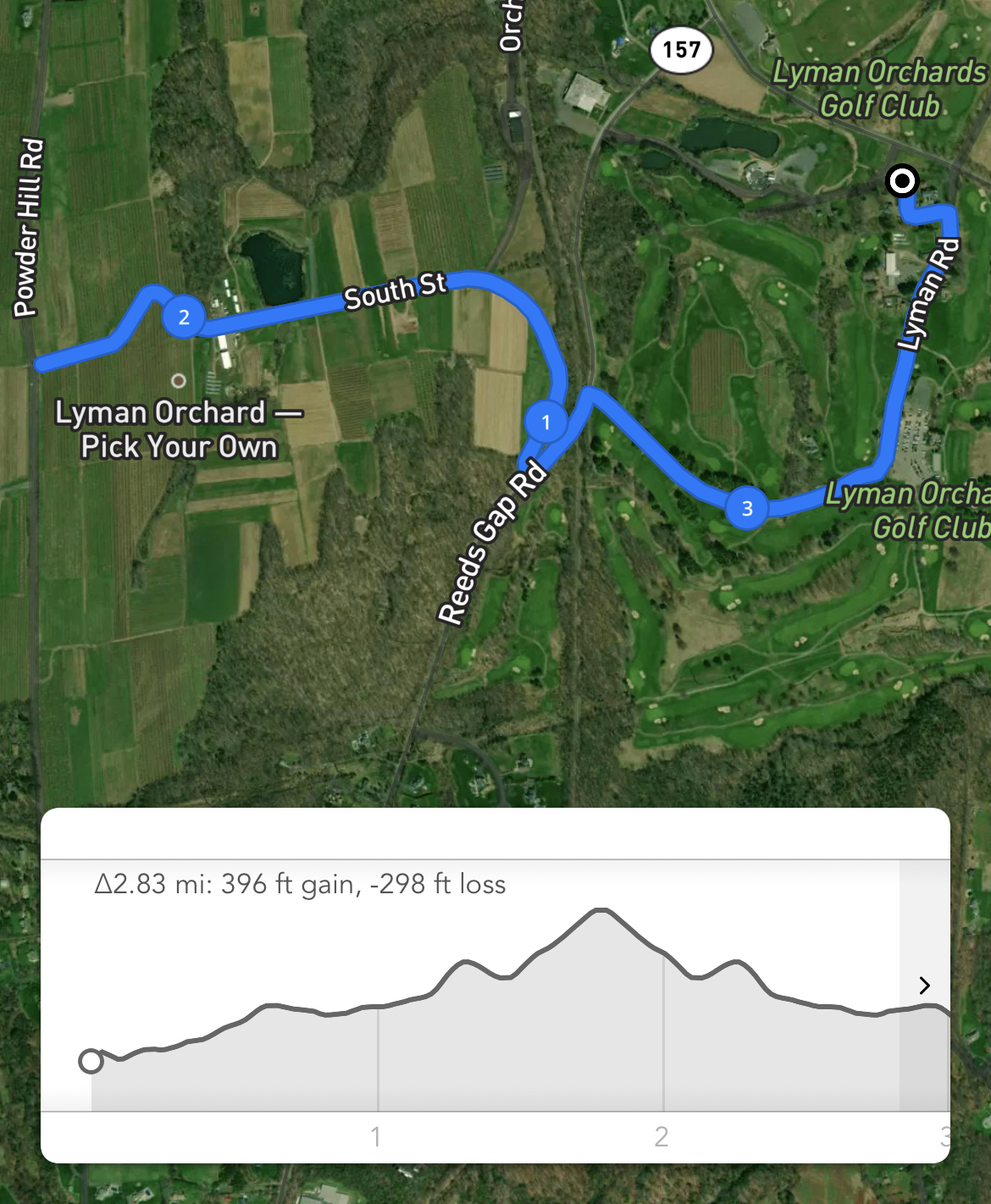Screen dimensions: 991x1204
Task: Click the gray dot at Lyman Orchard location
Action: 179,380
